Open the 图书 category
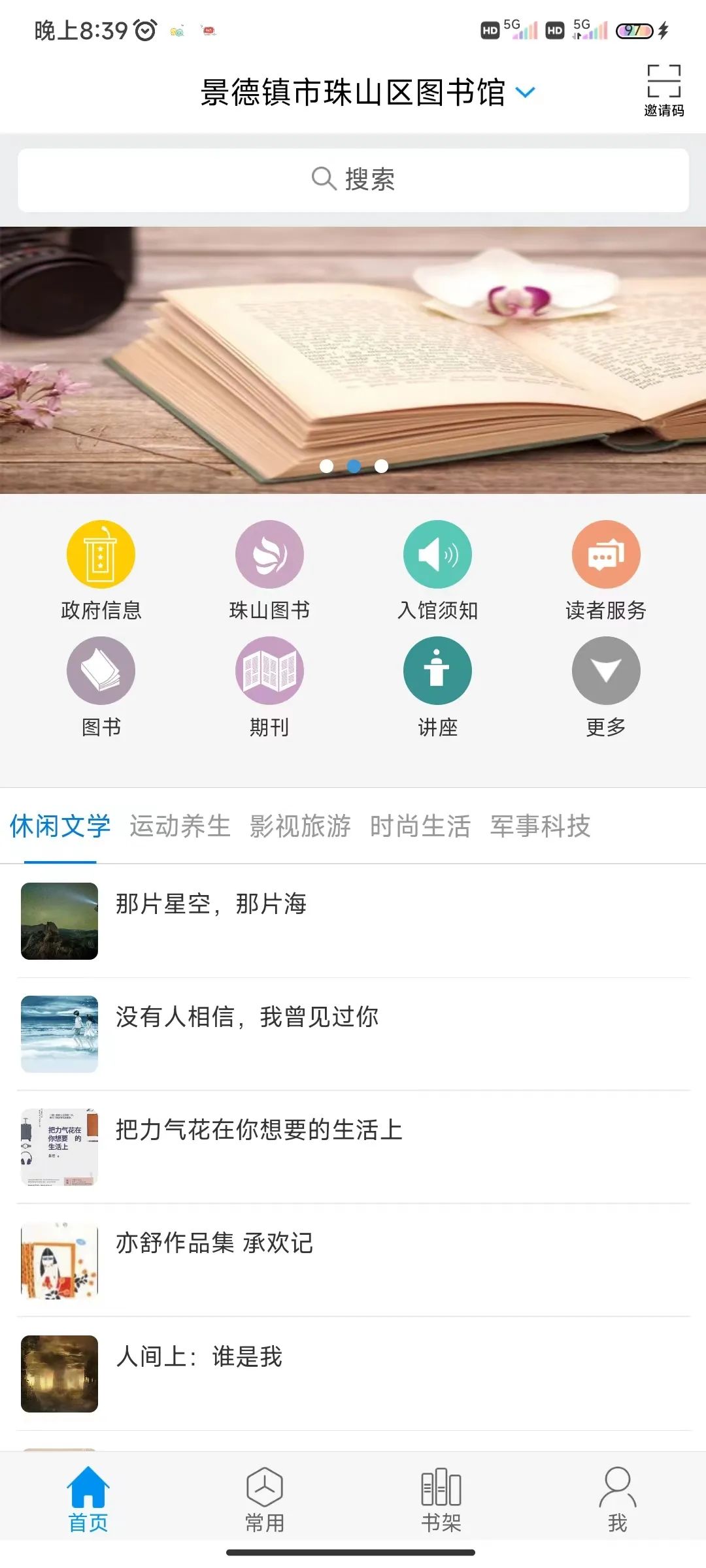 (x=101, y=671)
